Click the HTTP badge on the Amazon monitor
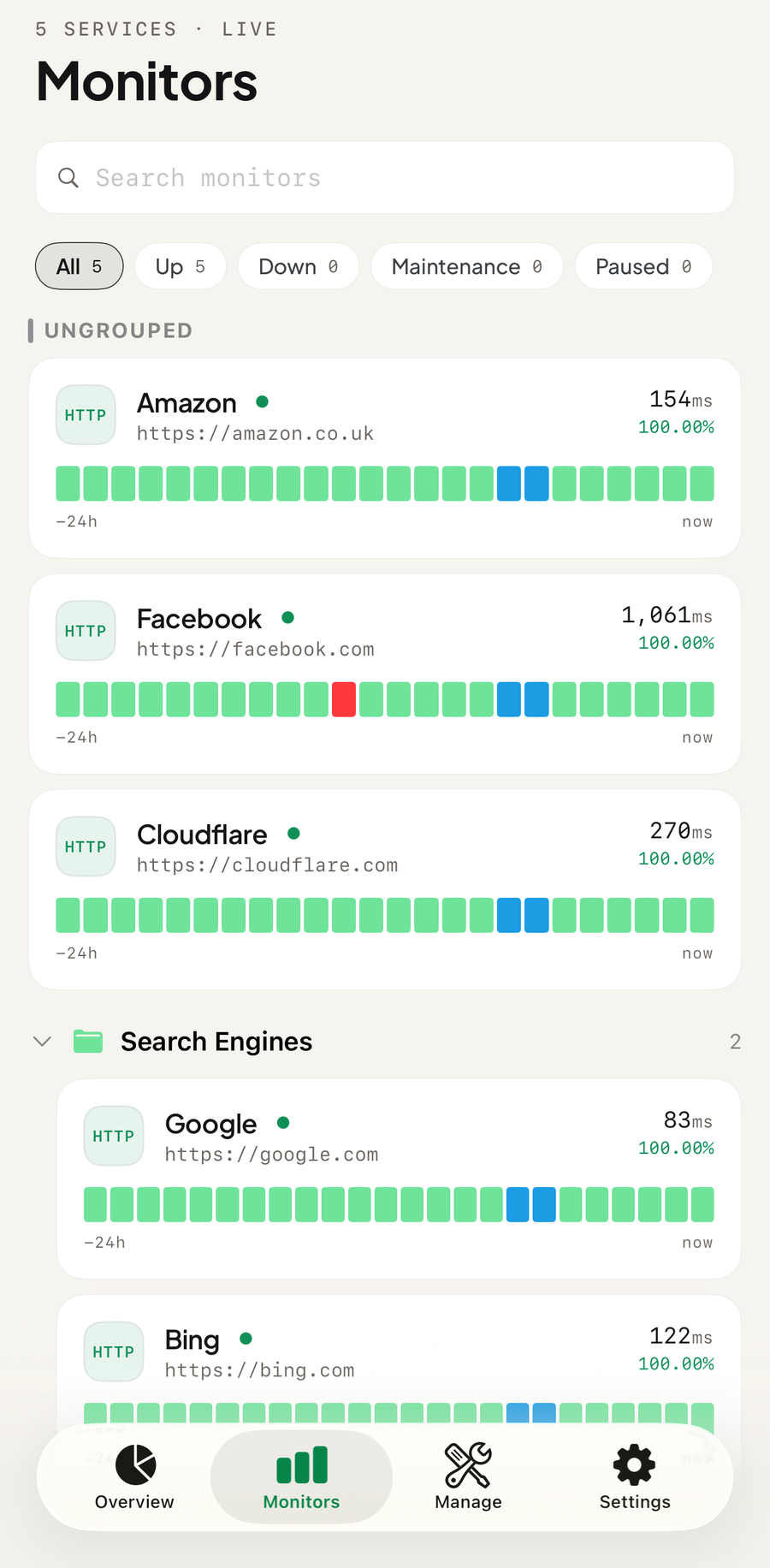The image size is (770, 1568). (85, 415)
